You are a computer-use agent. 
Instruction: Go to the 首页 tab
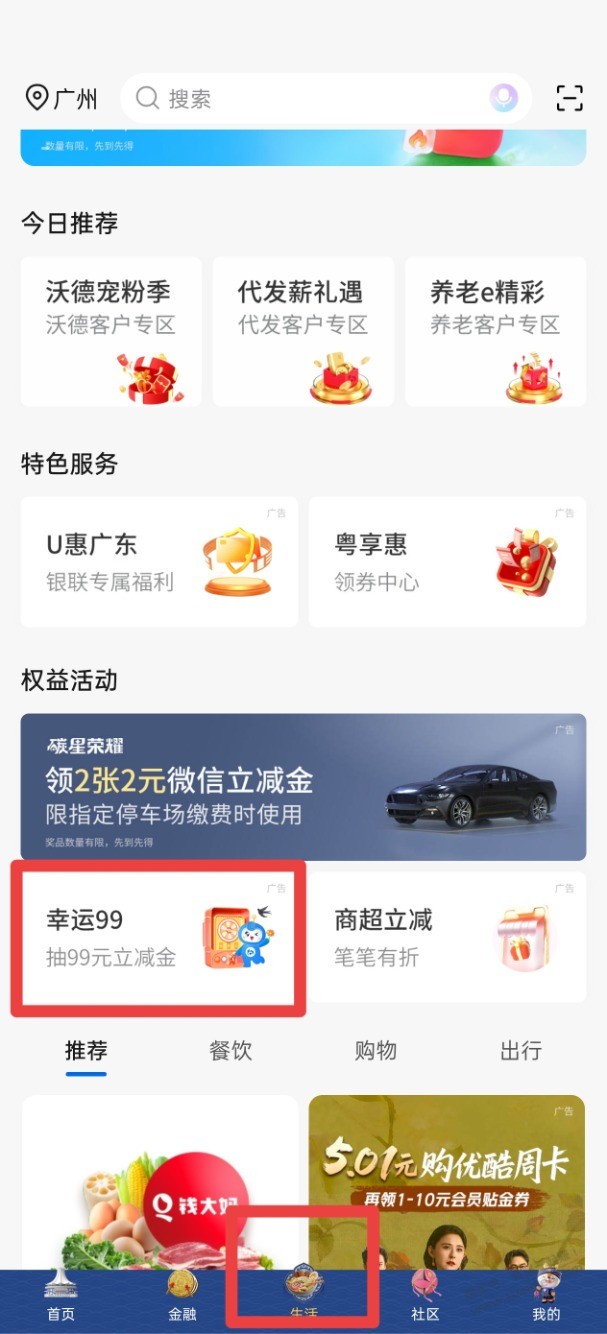[x=61, y=1298]
